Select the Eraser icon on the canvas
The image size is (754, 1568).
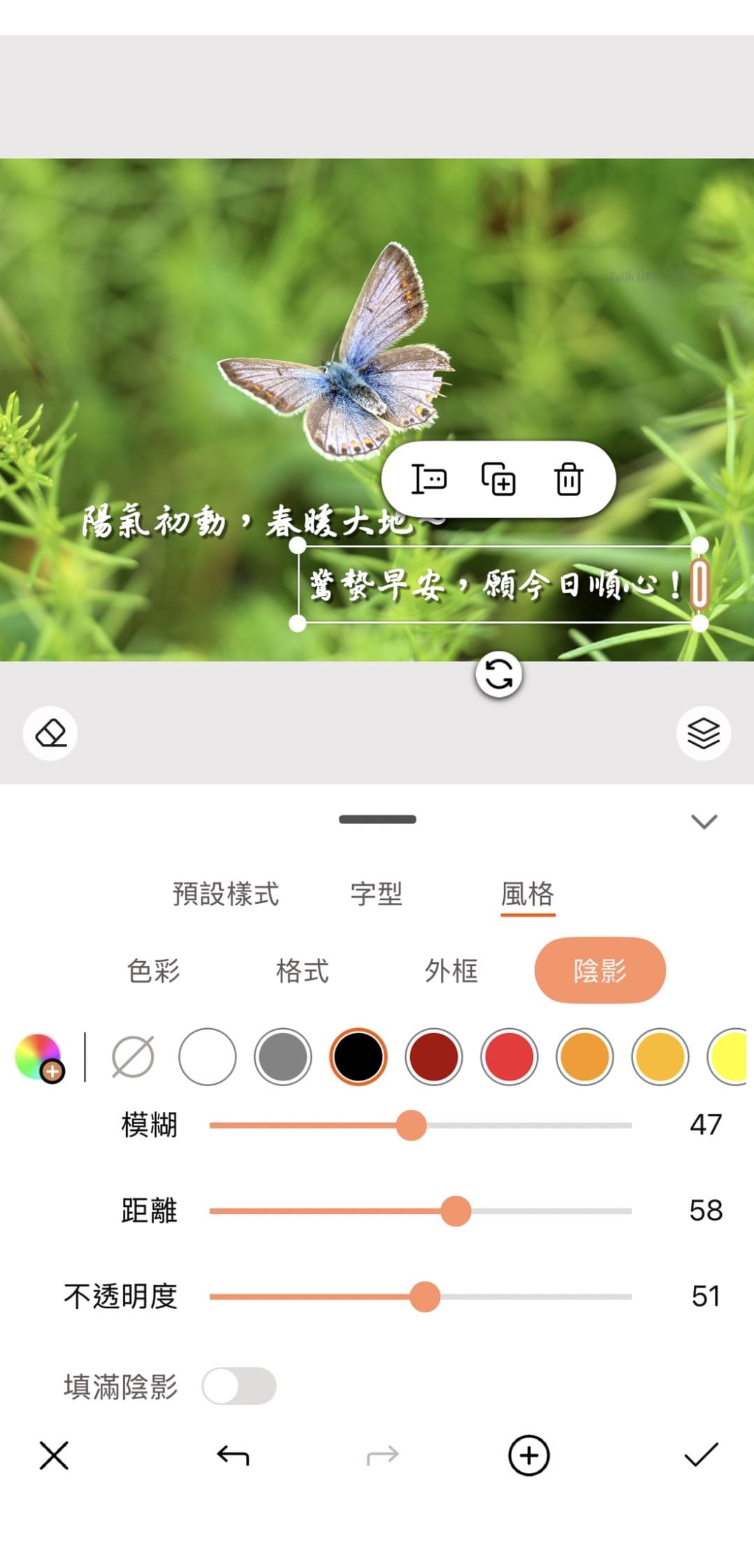[x=50, y=733]
